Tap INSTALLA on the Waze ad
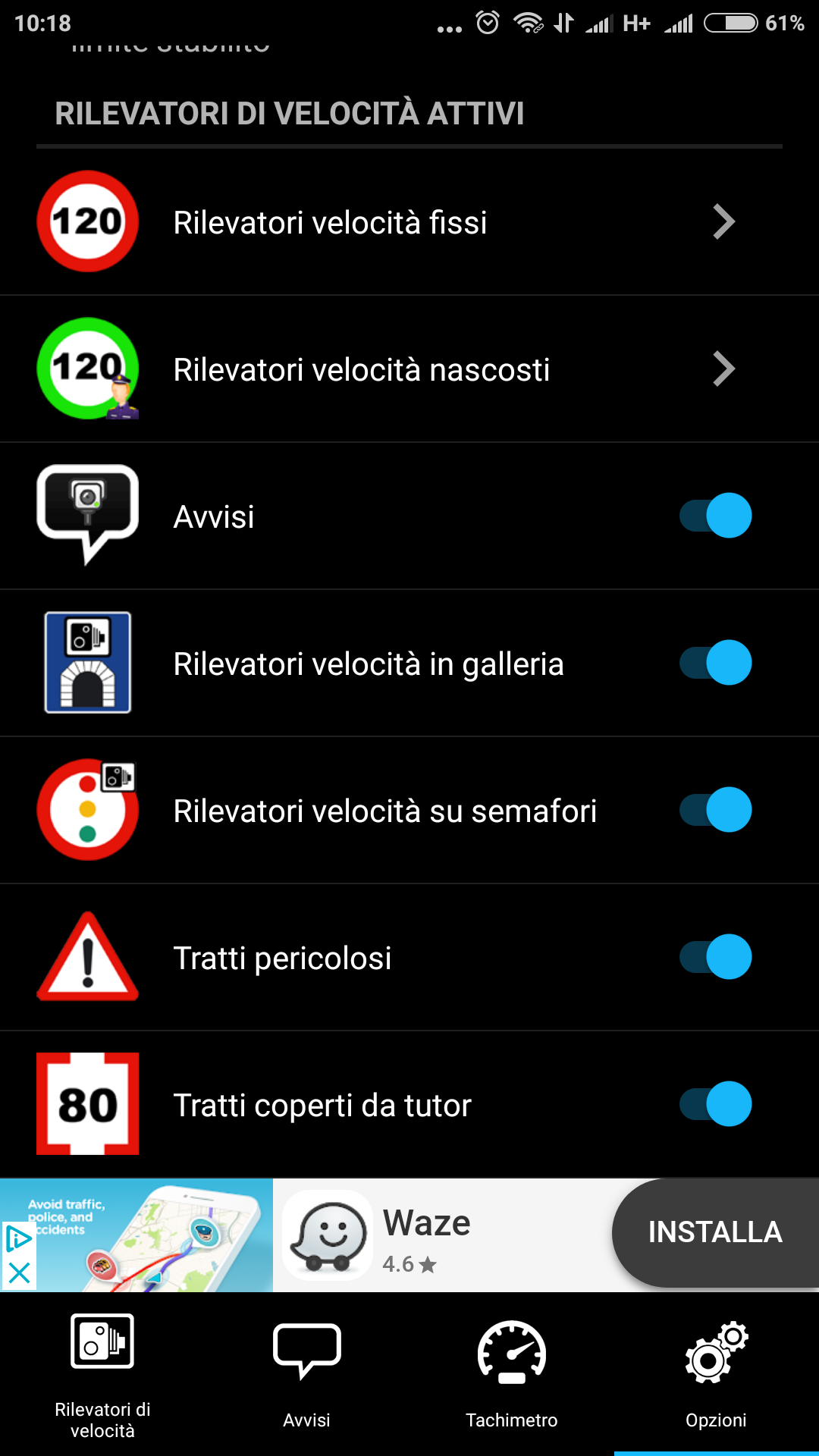Viewport: 819px width, 1456px height. coord(715,1232)
